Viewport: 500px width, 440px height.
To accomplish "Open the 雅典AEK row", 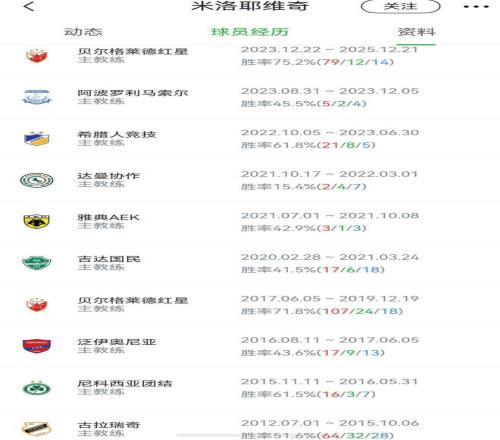I will click(x=250, y=221).
